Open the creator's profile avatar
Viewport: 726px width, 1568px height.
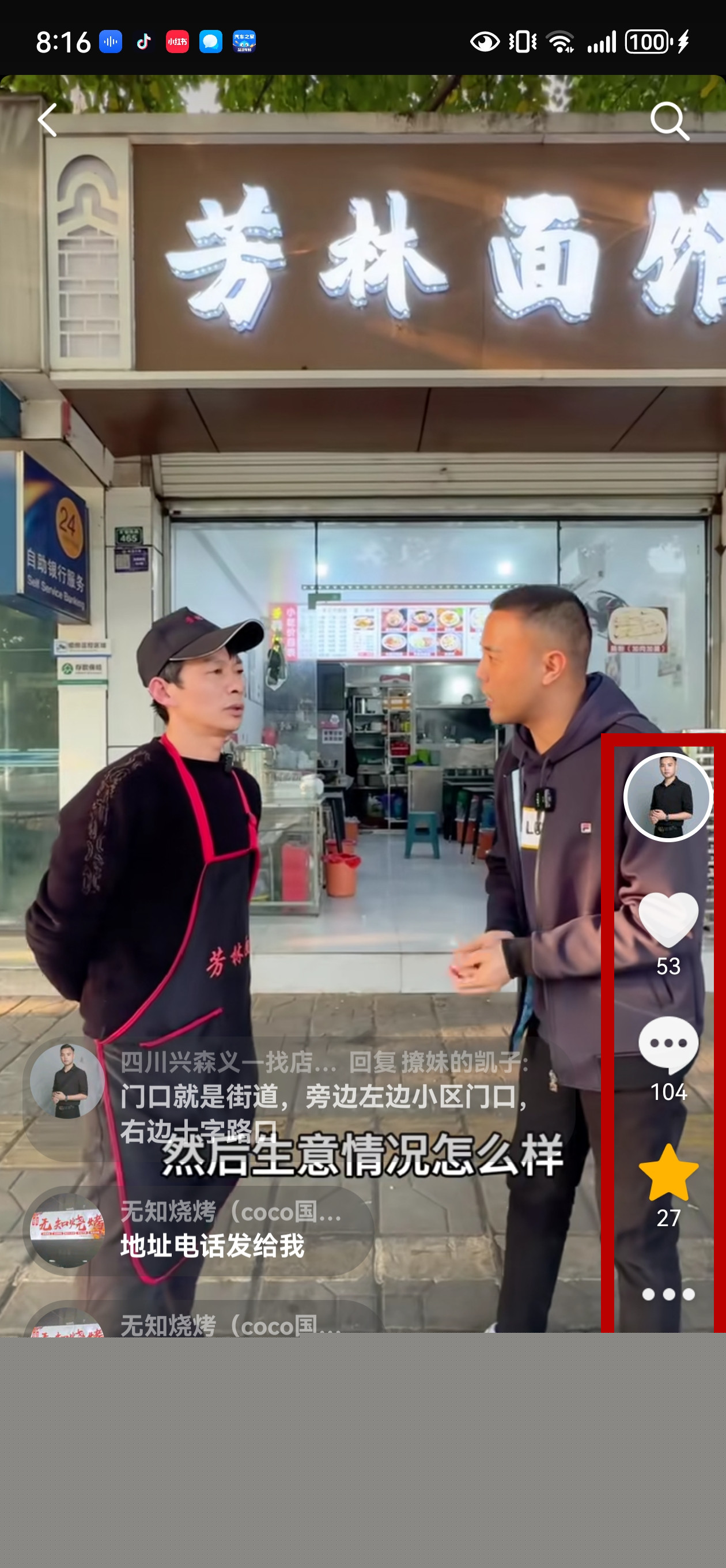tap(668, 797)
